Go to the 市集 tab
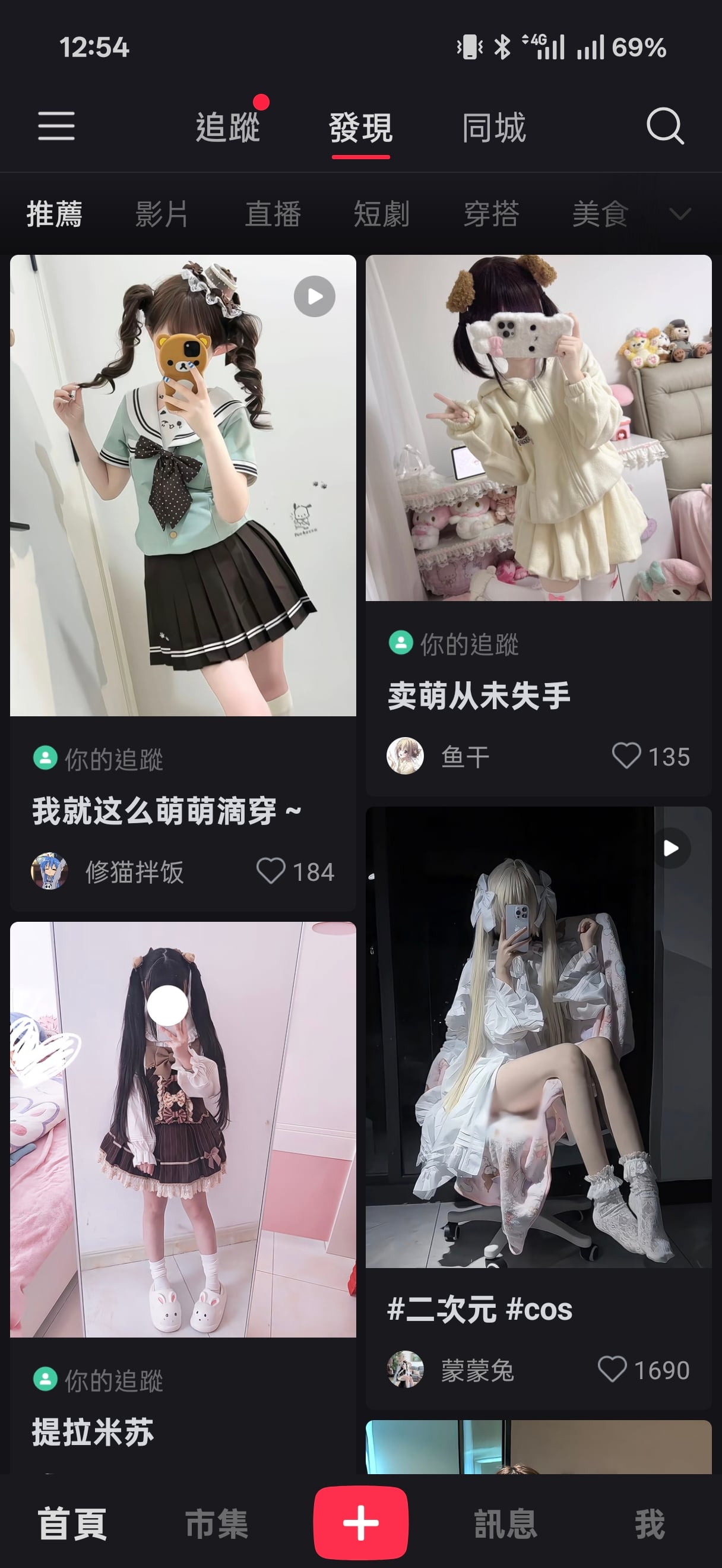 click(217, 1523)
